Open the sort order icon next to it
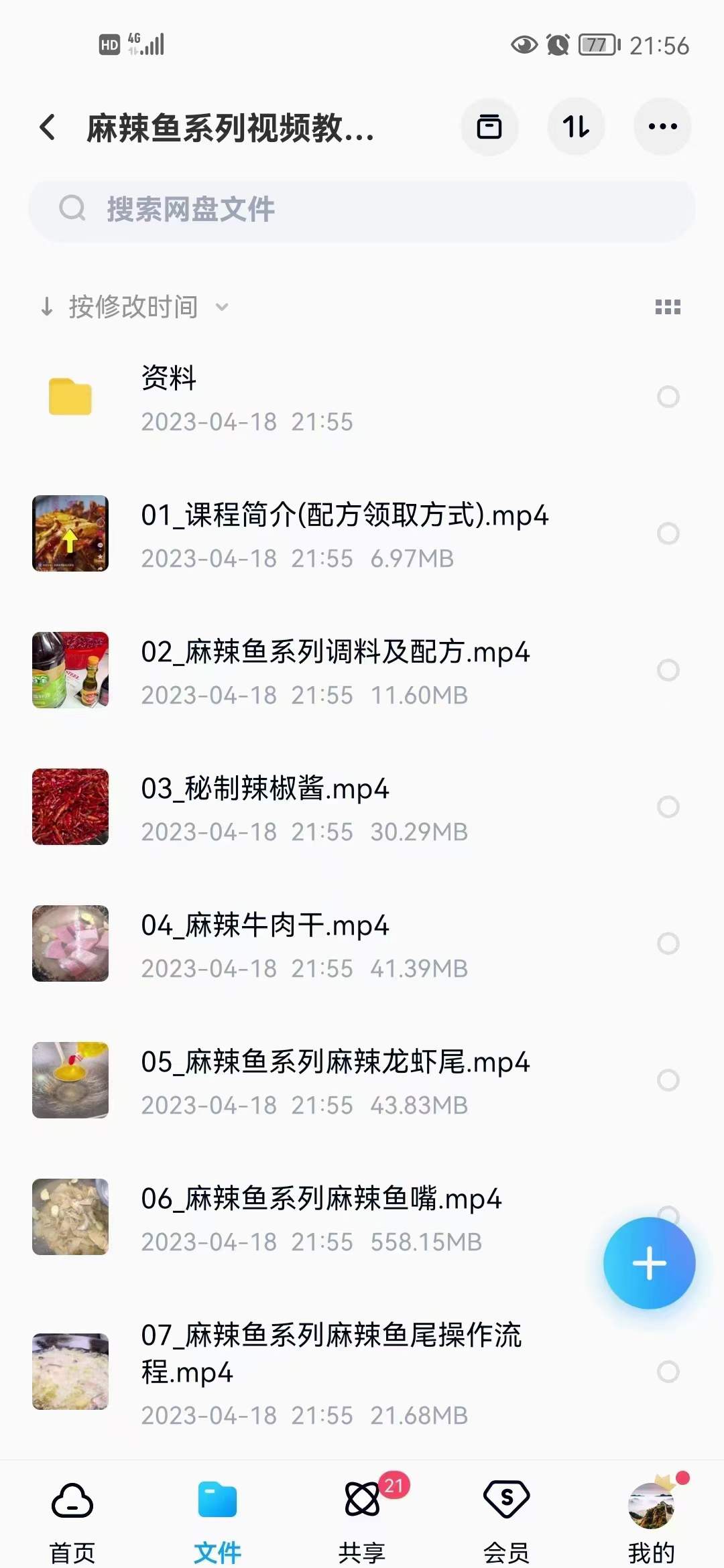 point(576,127)
